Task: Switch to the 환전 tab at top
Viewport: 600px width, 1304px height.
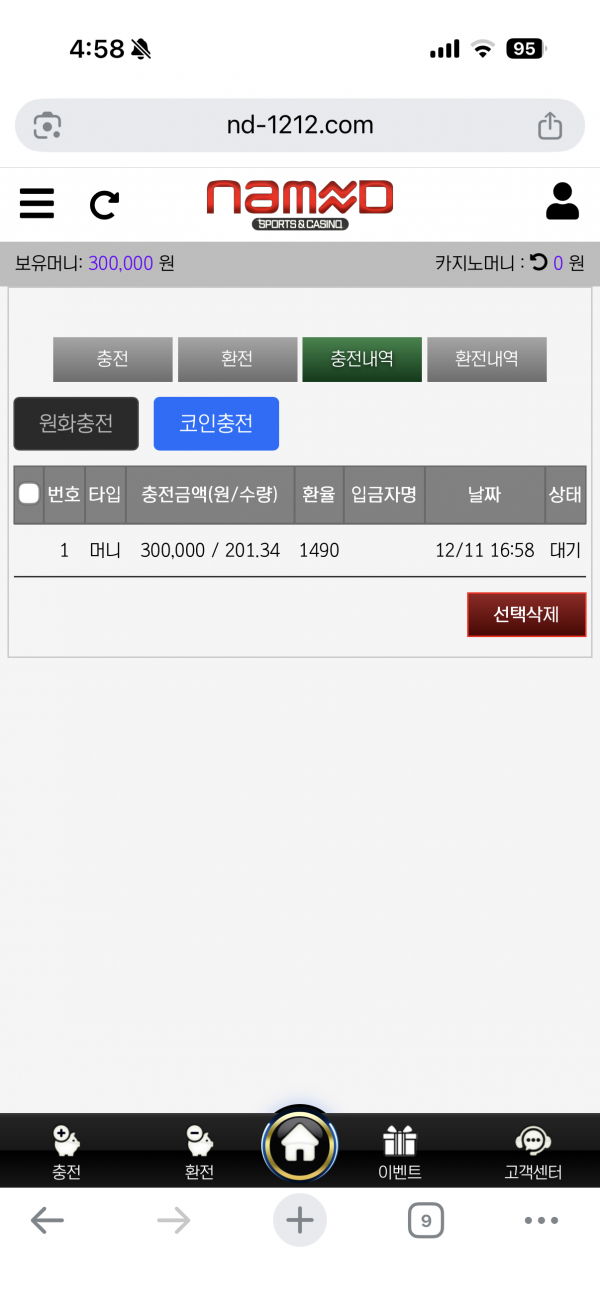Action: pyautogui.click(x=237, y=359)
